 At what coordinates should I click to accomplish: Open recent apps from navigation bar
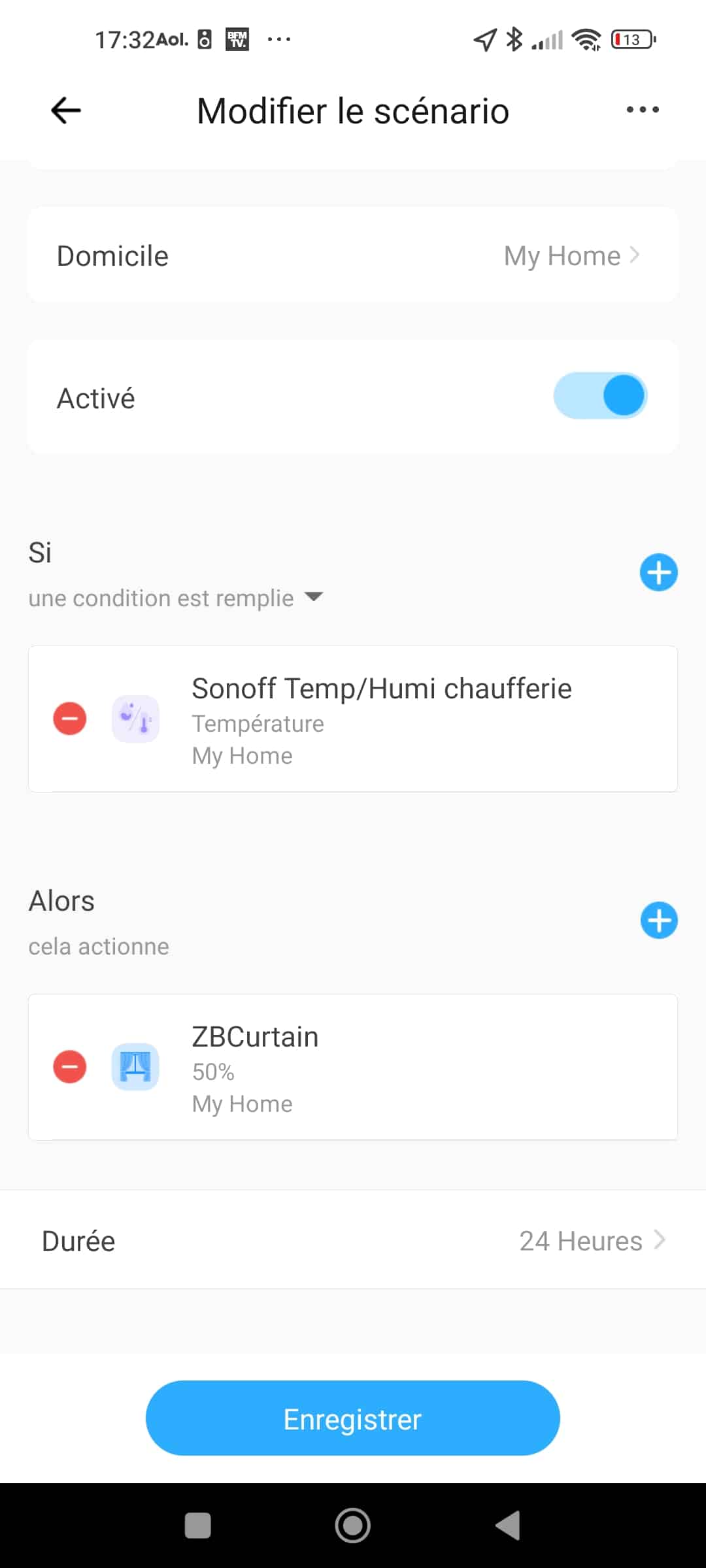pyautogui.click(x=198, y=1526)
